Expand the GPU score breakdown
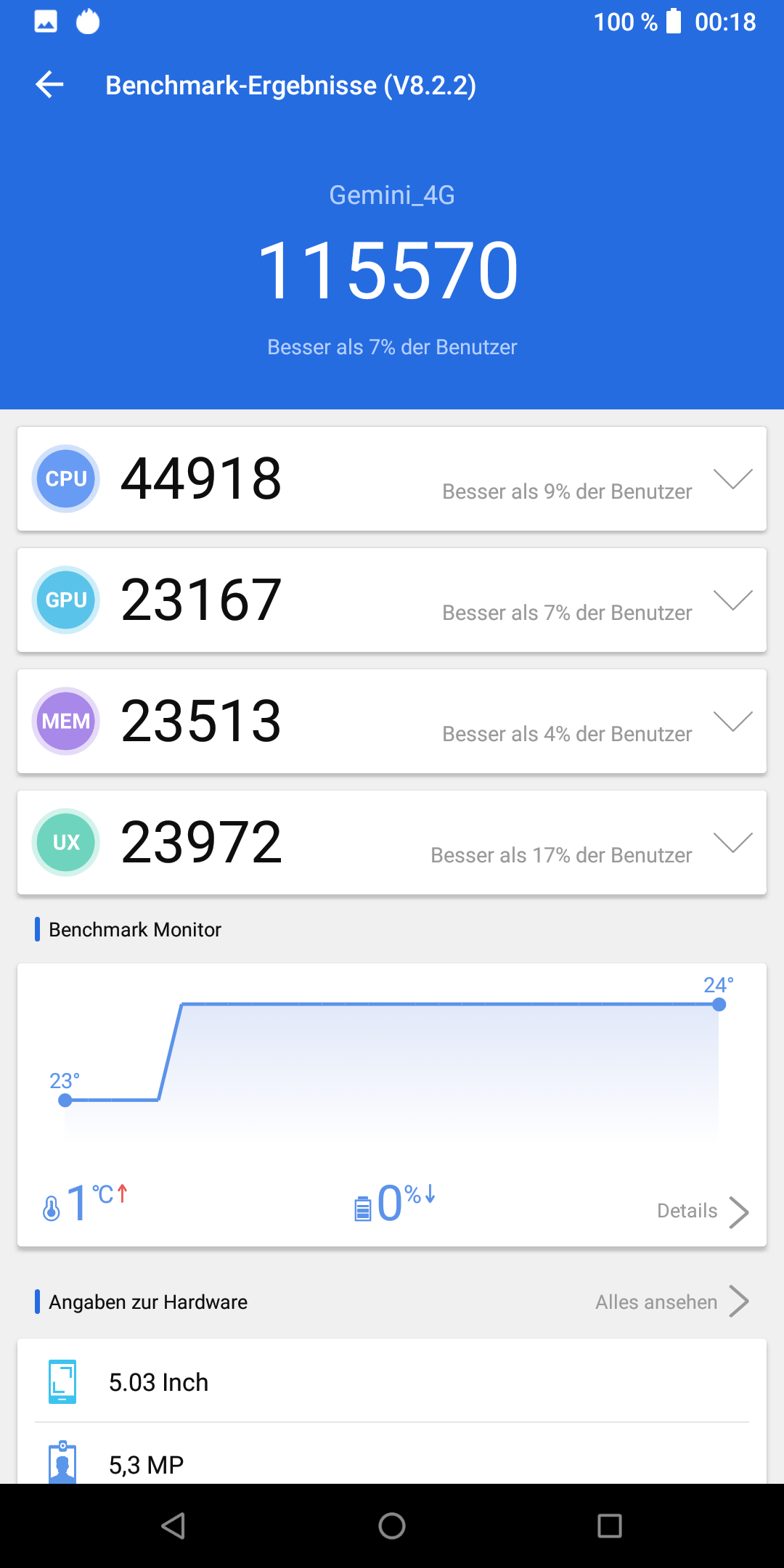This screenshot has width=784, height=1568. point(732,600)
